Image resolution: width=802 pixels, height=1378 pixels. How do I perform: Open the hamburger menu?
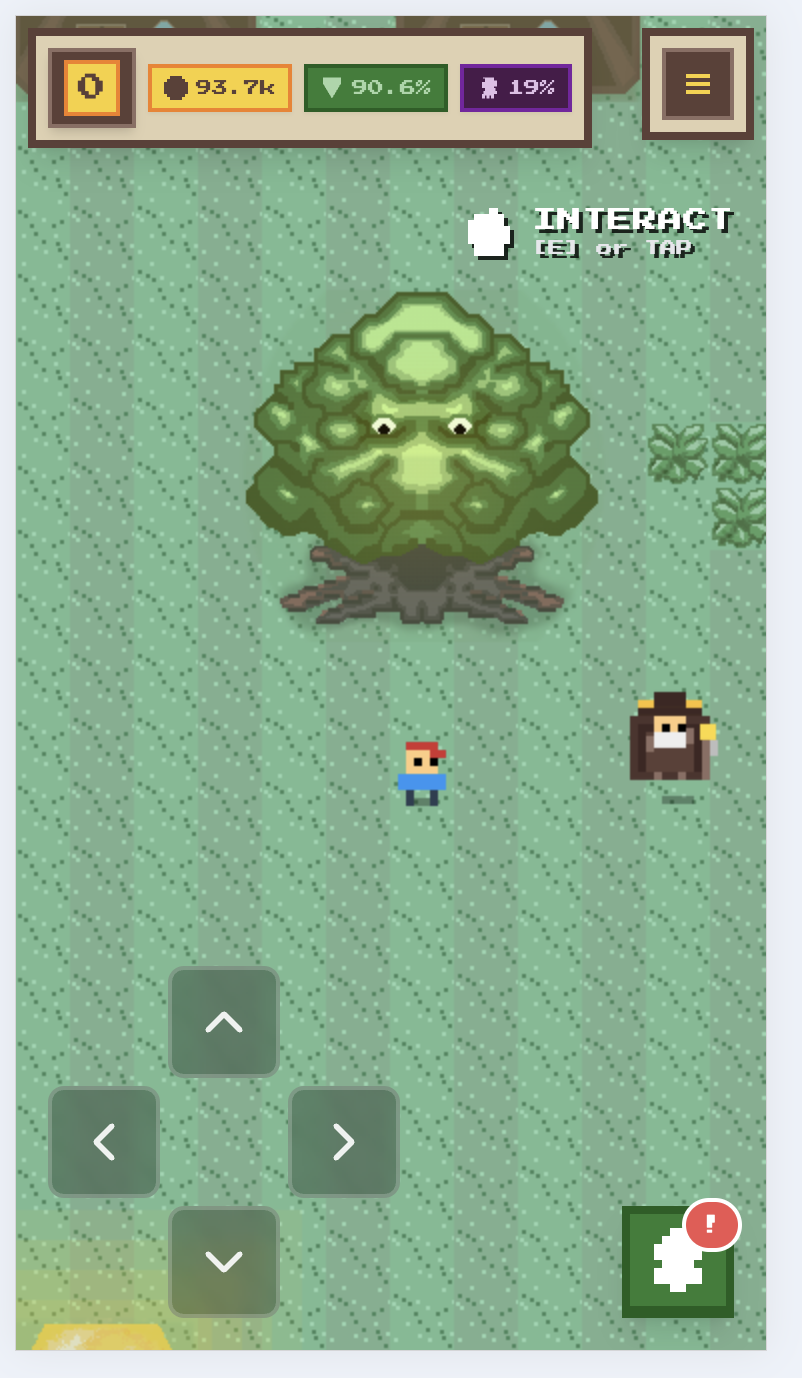click(x=697, y=85)
